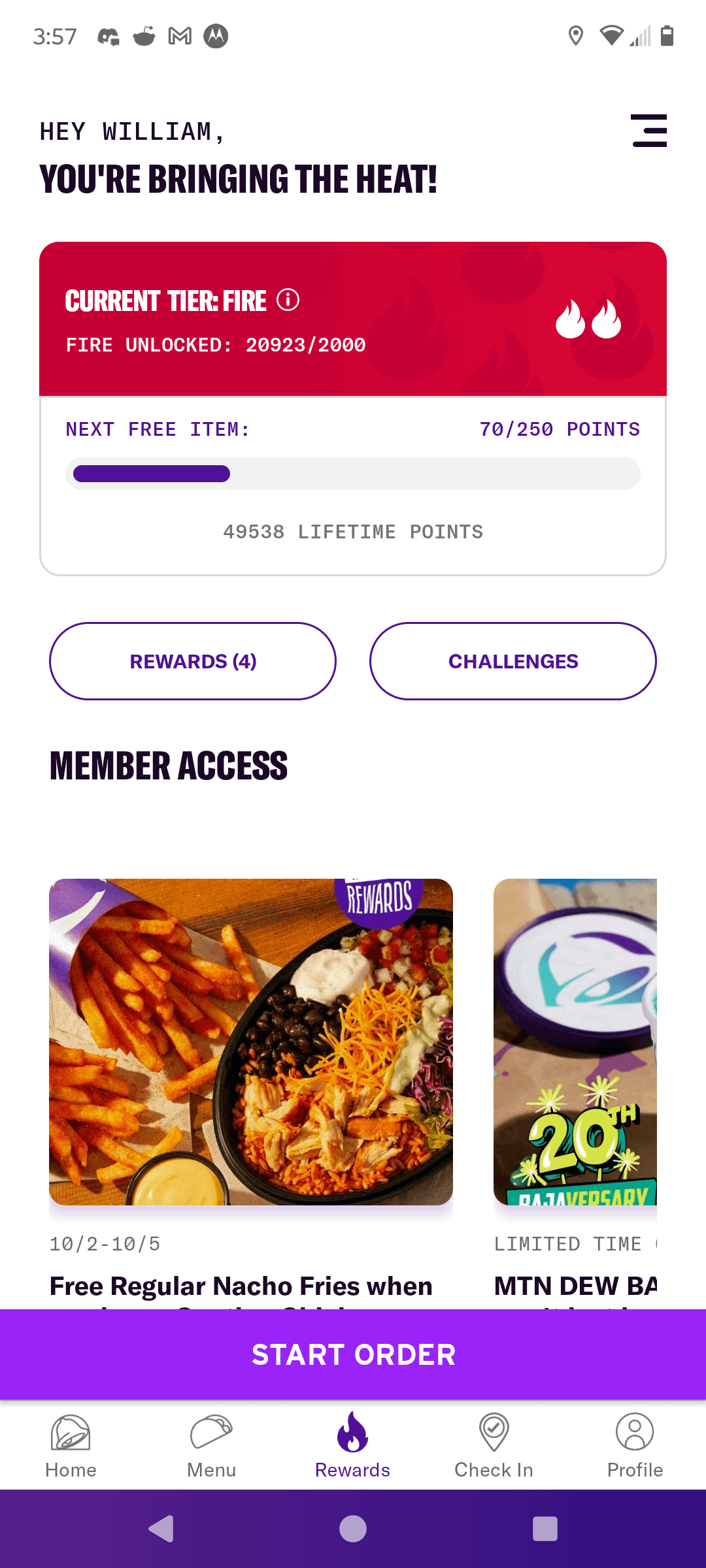Viewport: 706px width, 1568px height.
Task: Tap Start Order
Action: 353,1355
